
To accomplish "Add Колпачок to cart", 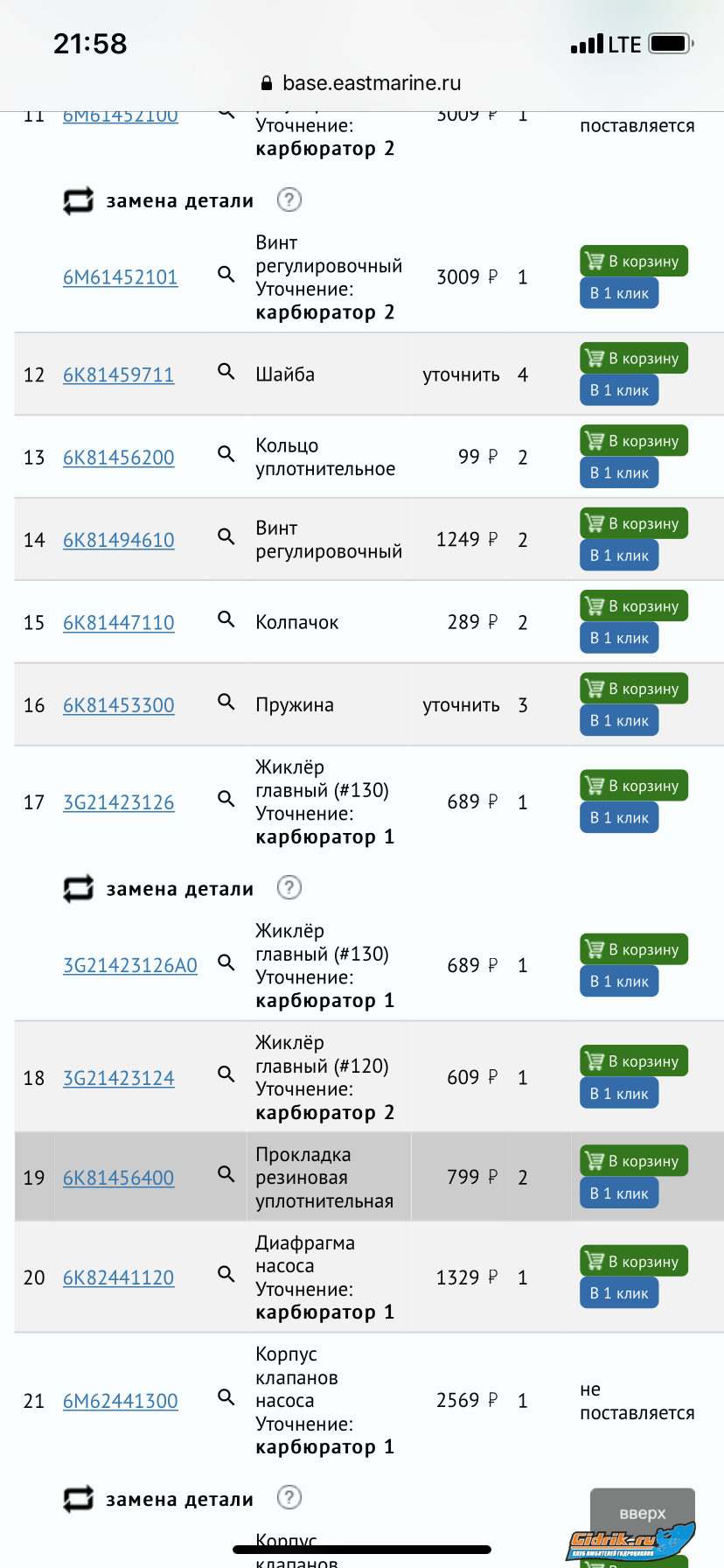I will tap(634, 605).
